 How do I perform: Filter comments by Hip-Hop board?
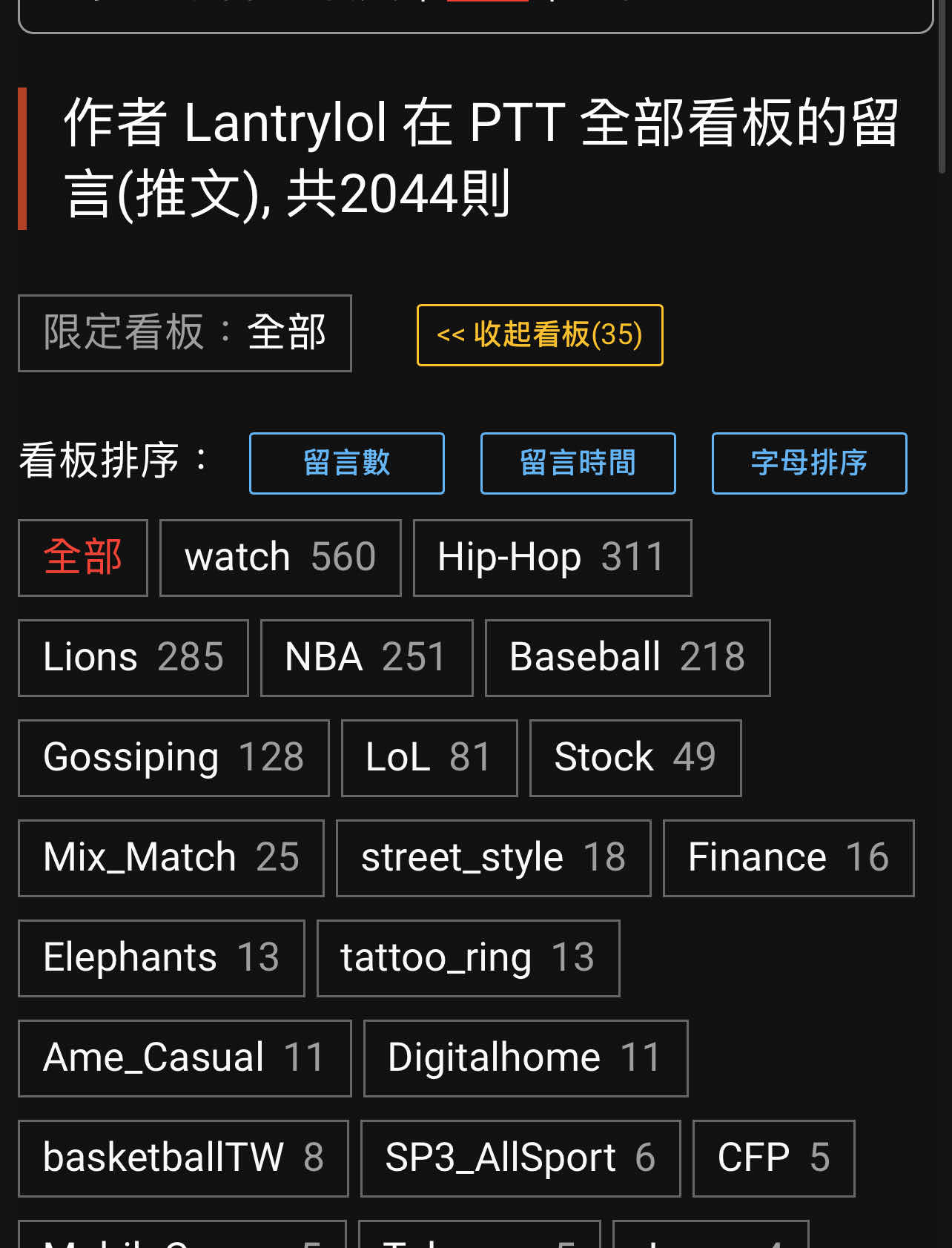pos(552,558)
